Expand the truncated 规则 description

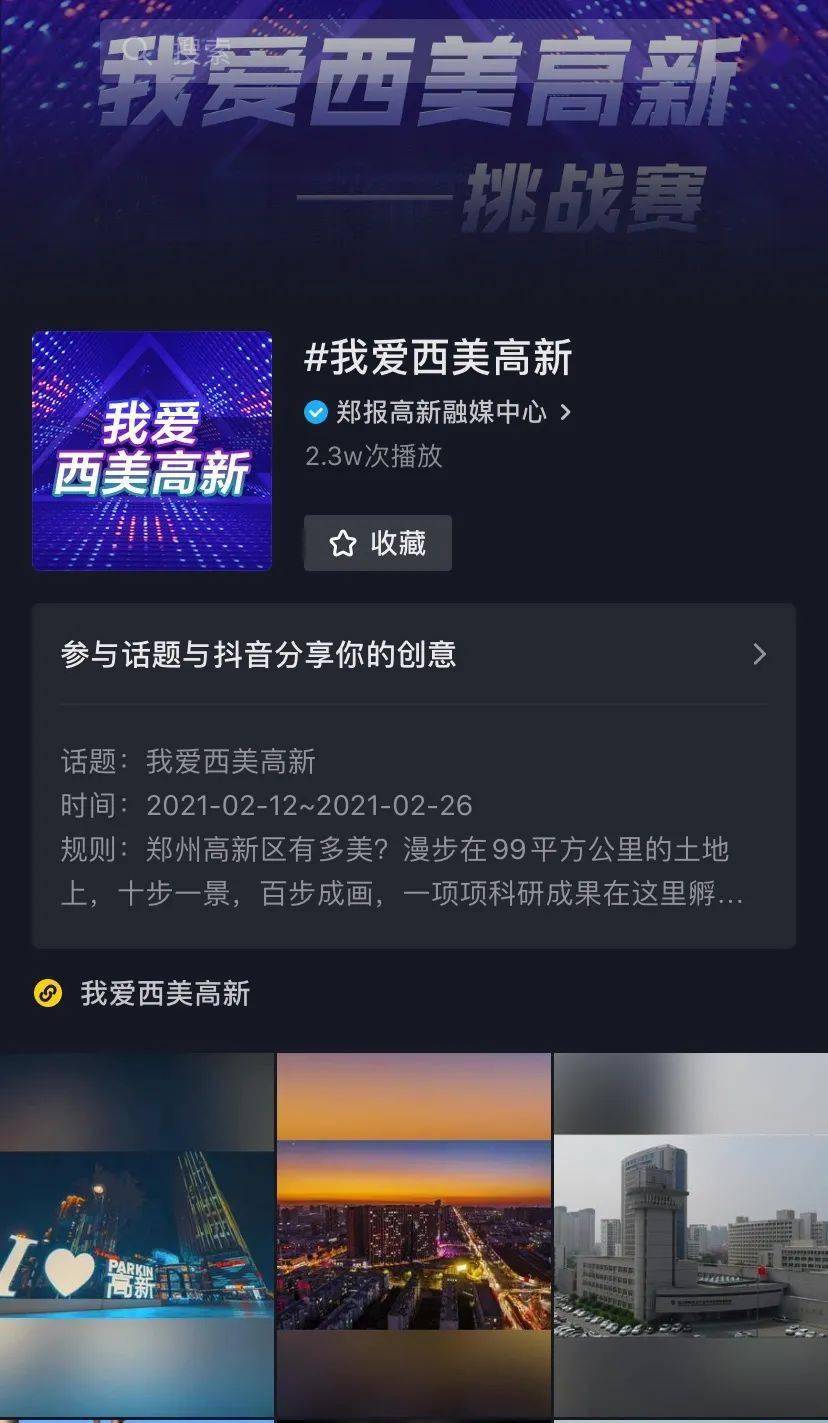coord(400,871)
